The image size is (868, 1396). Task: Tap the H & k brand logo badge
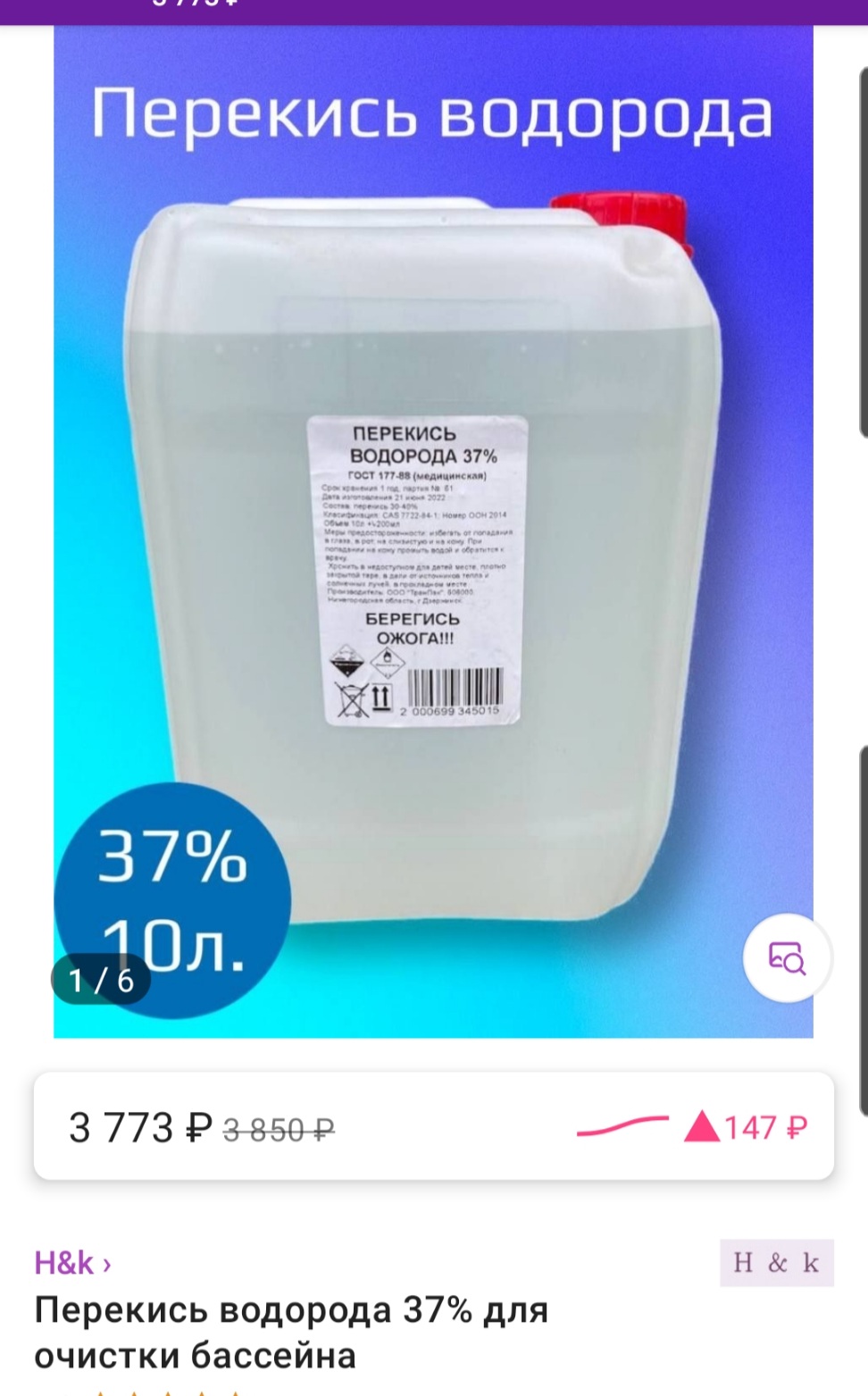(x=776, y=1262)
